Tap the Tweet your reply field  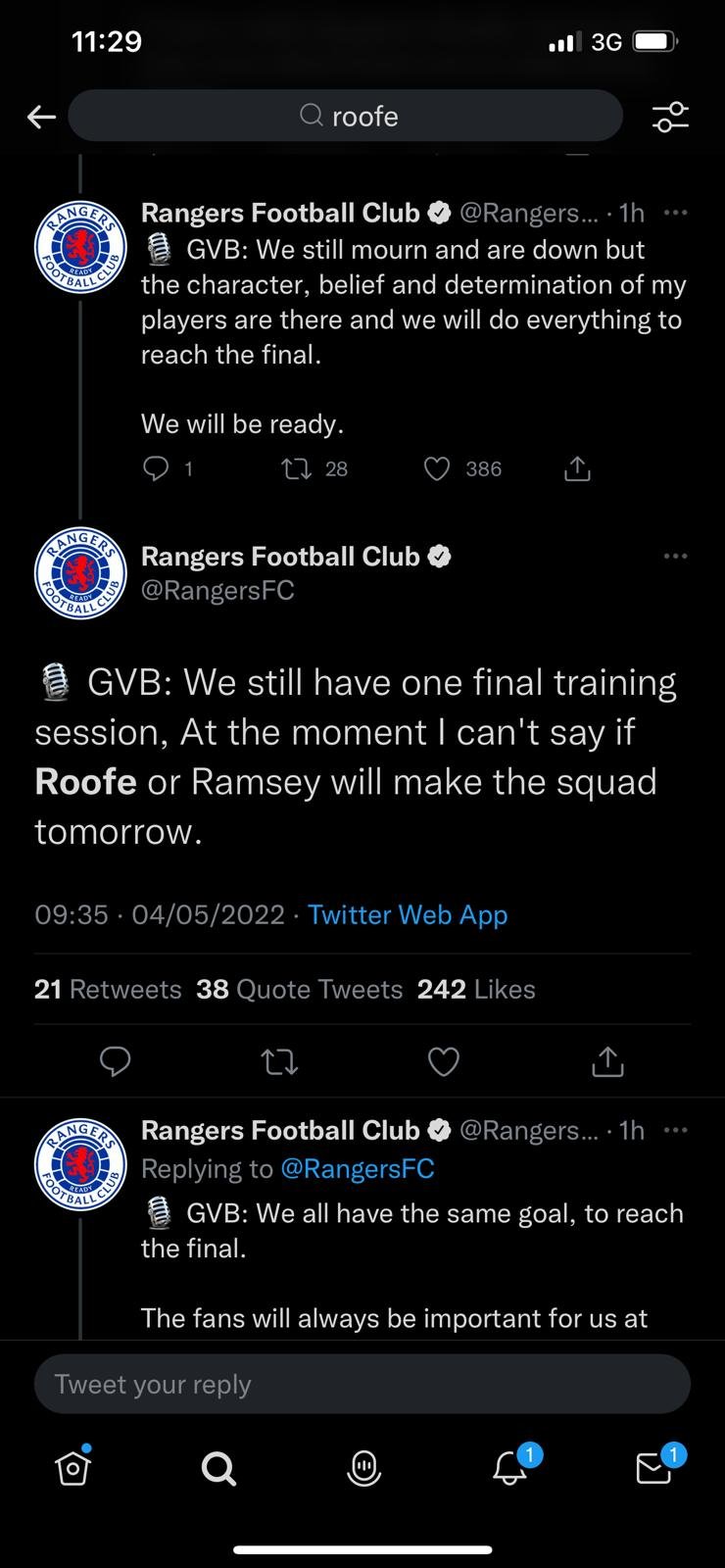(x=362, y=1384)
